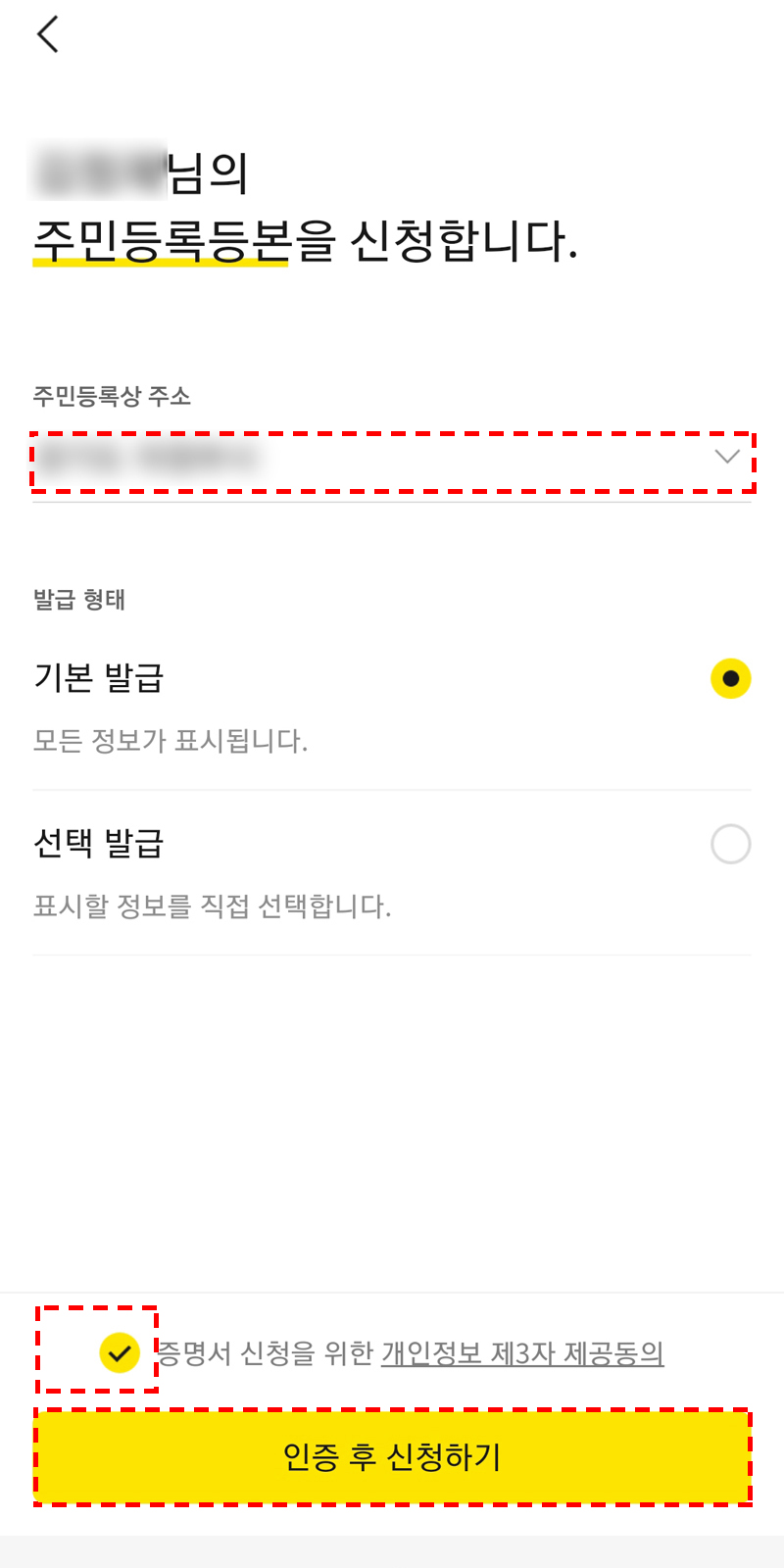Tap the underlined 주민등록등본 title text
This screenshot has height=1568, width=784.
point(162,235)
